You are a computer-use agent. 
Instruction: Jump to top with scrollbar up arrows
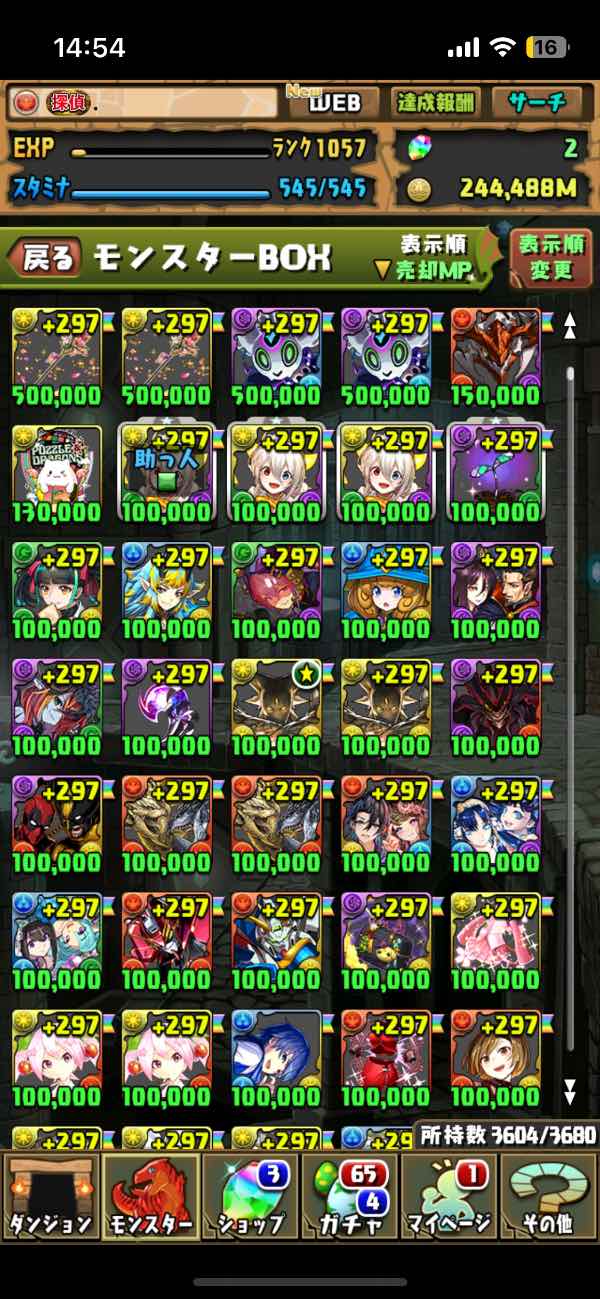tap(570, 325)
